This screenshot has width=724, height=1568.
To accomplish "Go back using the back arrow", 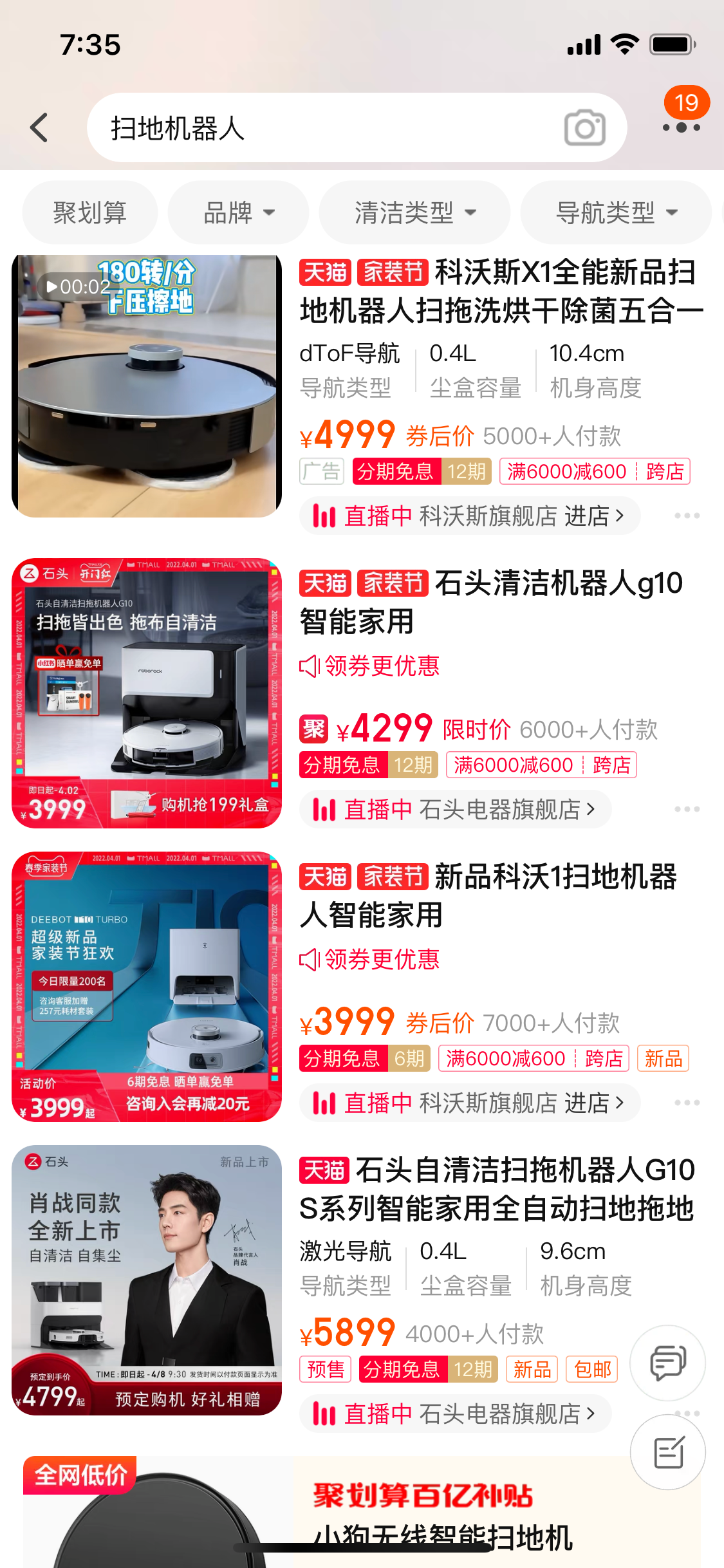I will pyautogui.click(x=40, y=127).
